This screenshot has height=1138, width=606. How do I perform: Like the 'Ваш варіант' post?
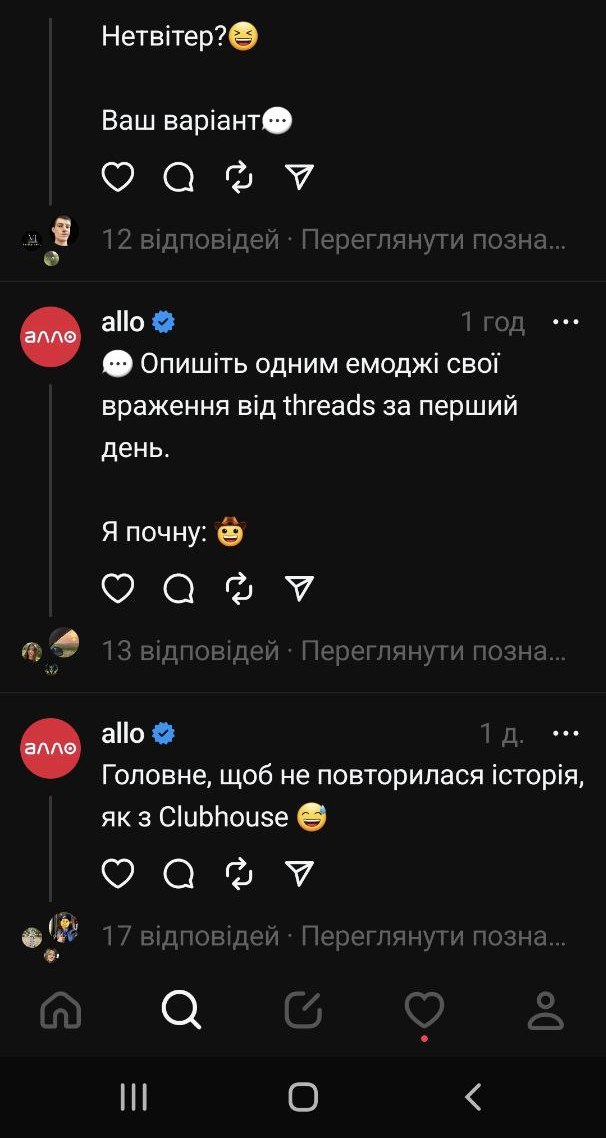118,178
